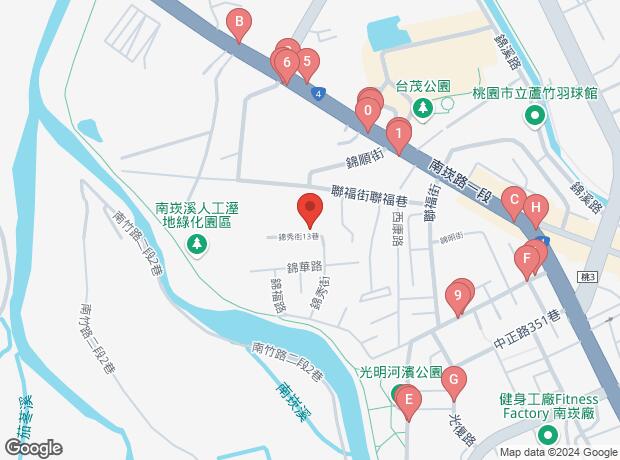Viewport: 620px width, 460px height.
Task: Select map marker G
Action: click(x=453, y=381)
